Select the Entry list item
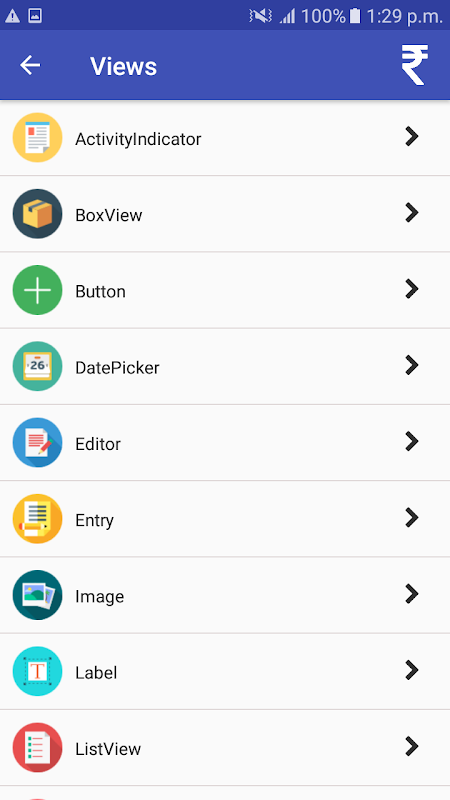The image size is (450, 800). click(x=225, y=519)
